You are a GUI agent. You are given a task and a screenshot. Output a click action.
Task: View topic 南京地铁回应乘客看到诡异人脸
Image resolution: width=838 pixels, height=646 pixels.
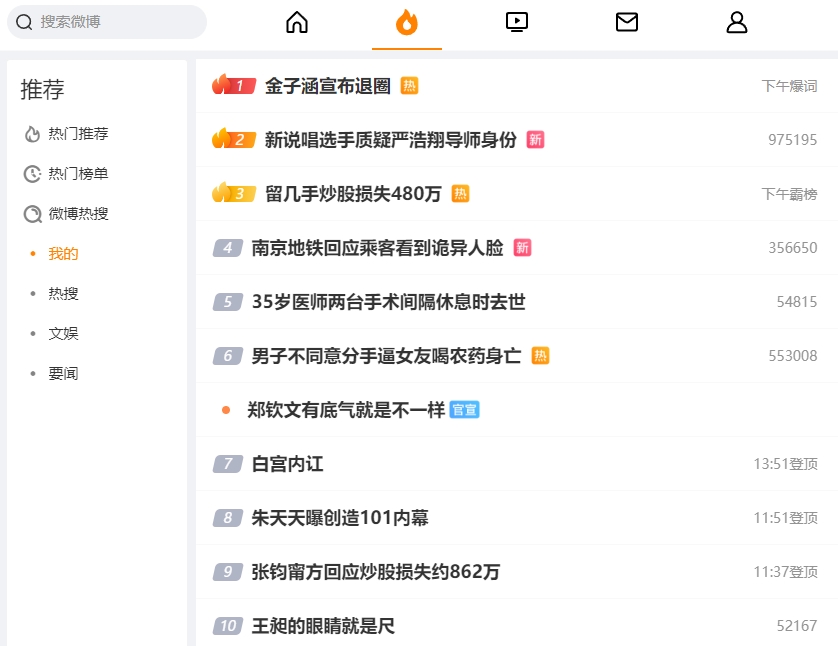377,248
